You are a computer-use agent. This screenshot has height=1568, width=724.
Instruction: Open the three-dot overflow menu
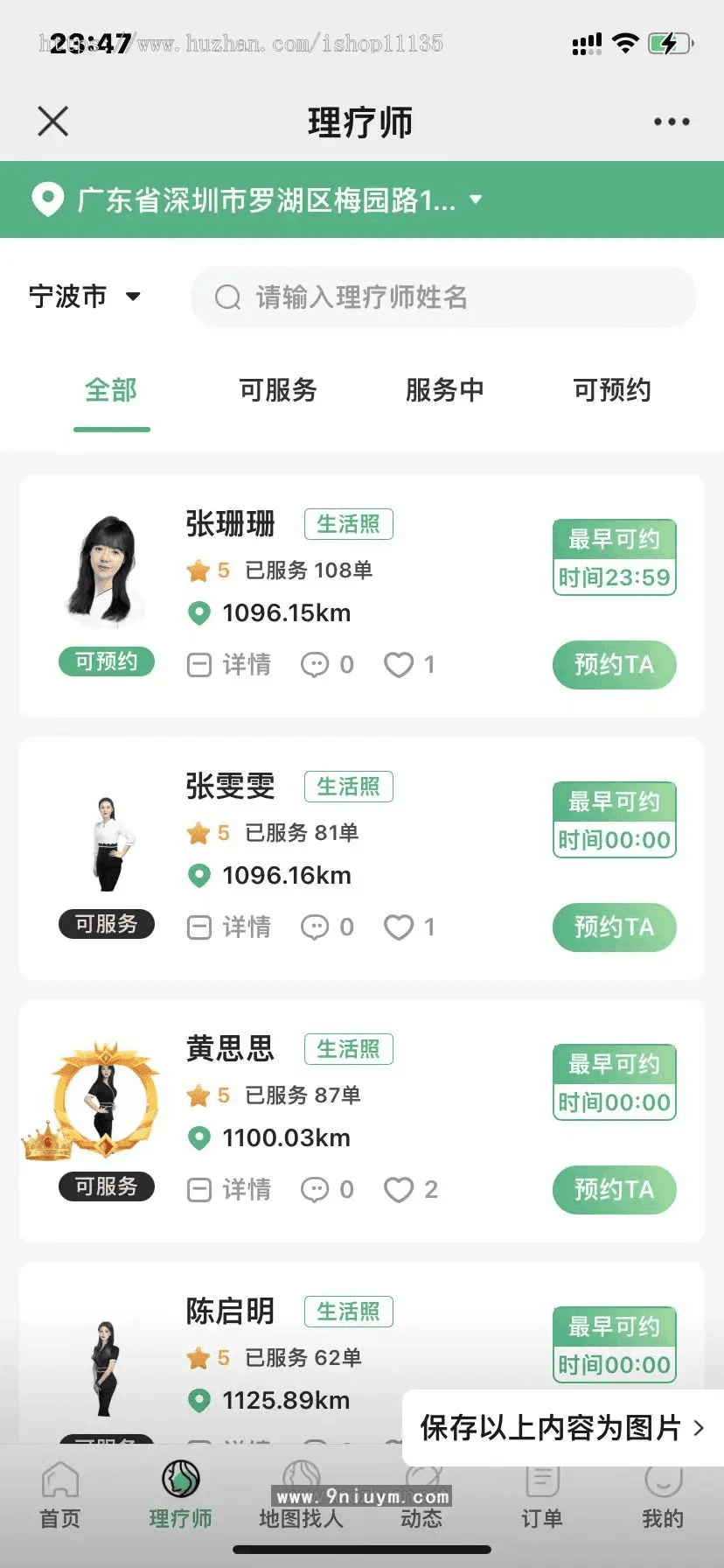click(672, 122)
